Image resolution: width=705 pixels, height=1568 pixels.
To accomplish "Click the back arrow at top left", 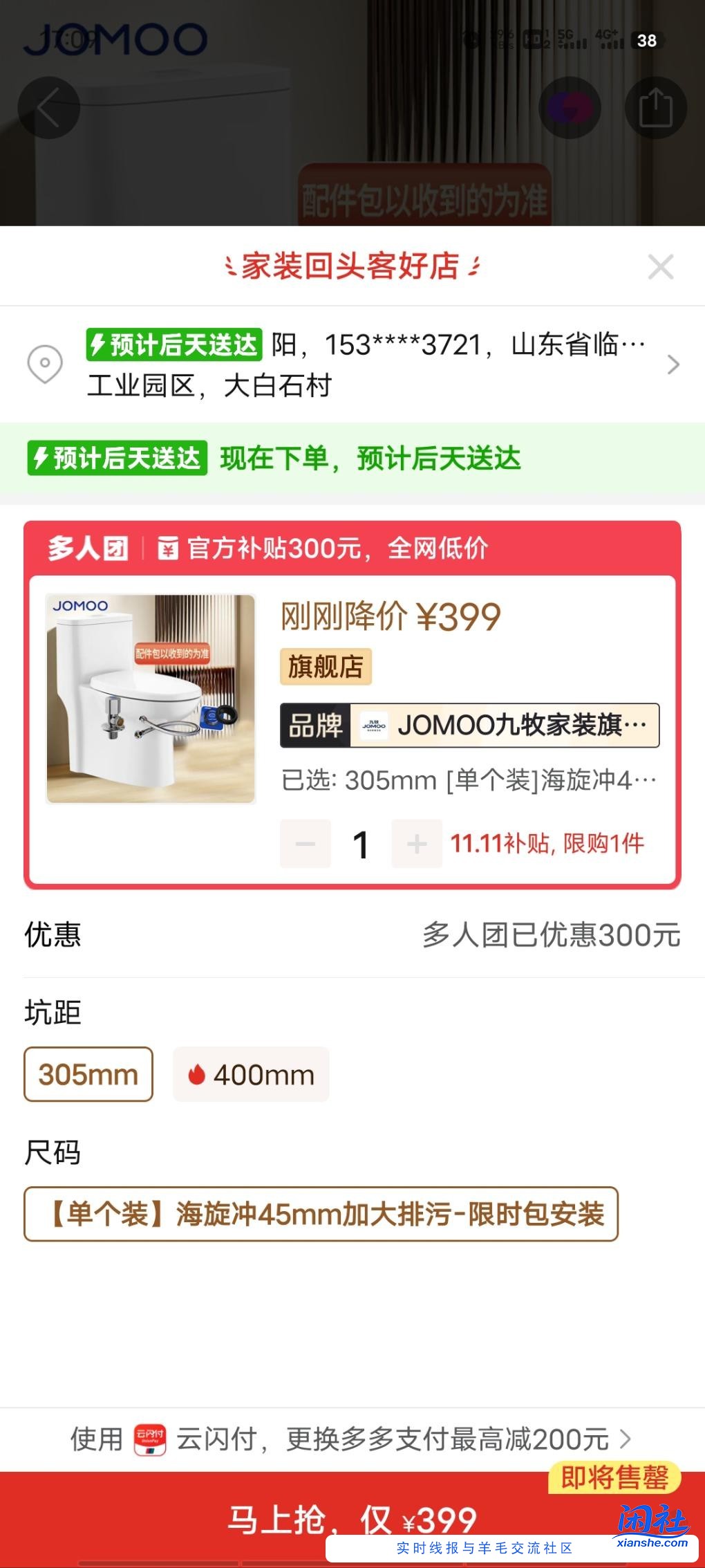I will (x=48, y=107).
